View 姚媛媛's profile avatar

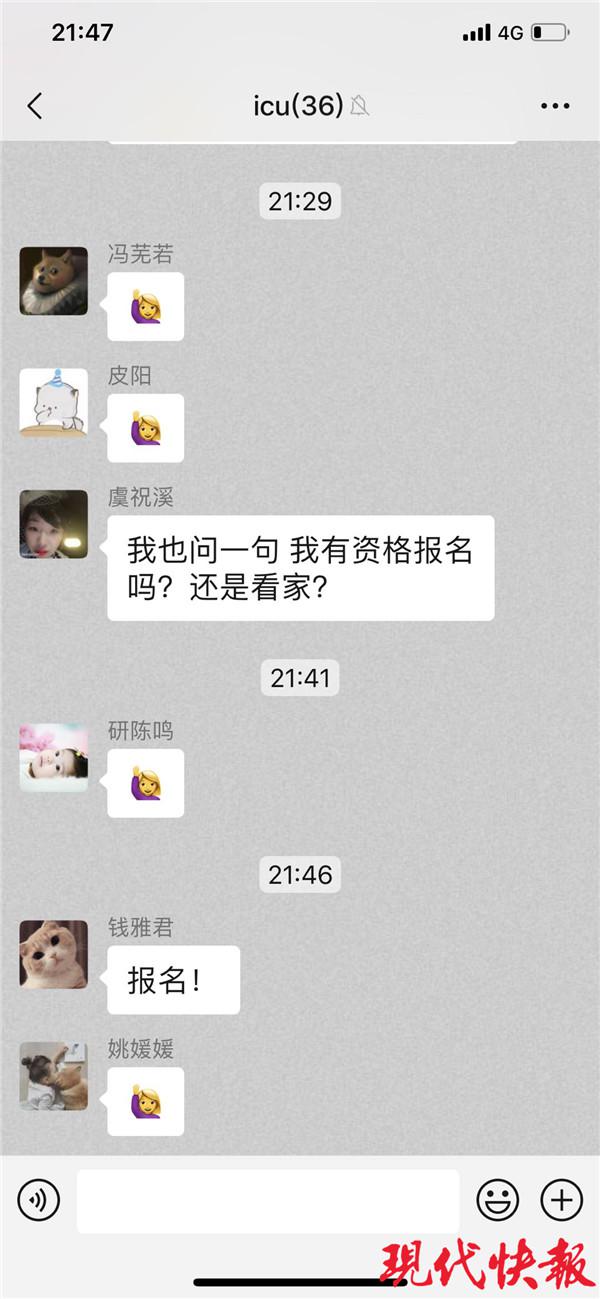click(x=54, y=1076)
